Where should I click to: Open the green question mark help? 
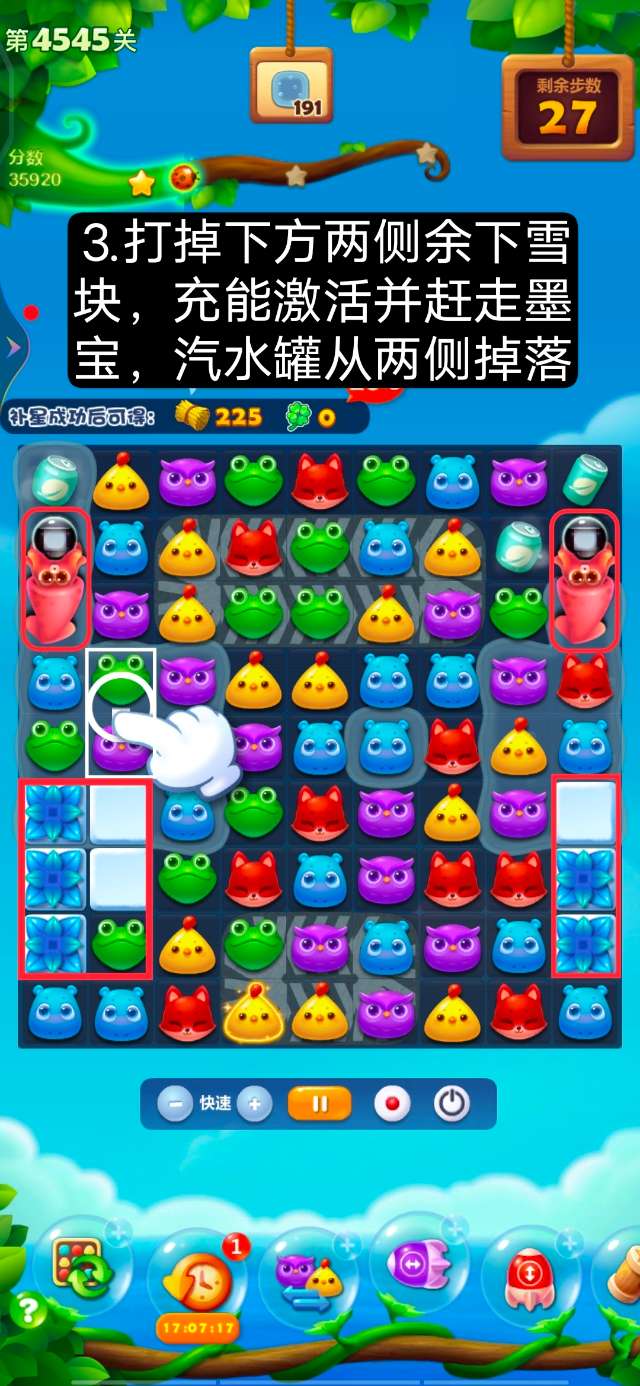pos(29,1310)
